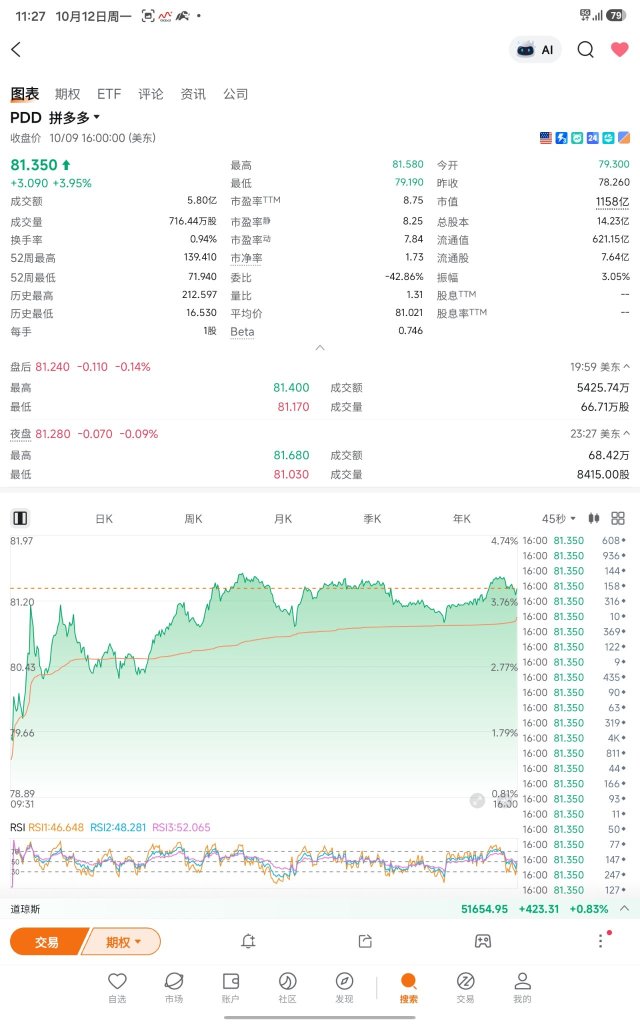Toggle the heart favorite icon
This screenshot has height=1024, width=640.
(619, 50)
